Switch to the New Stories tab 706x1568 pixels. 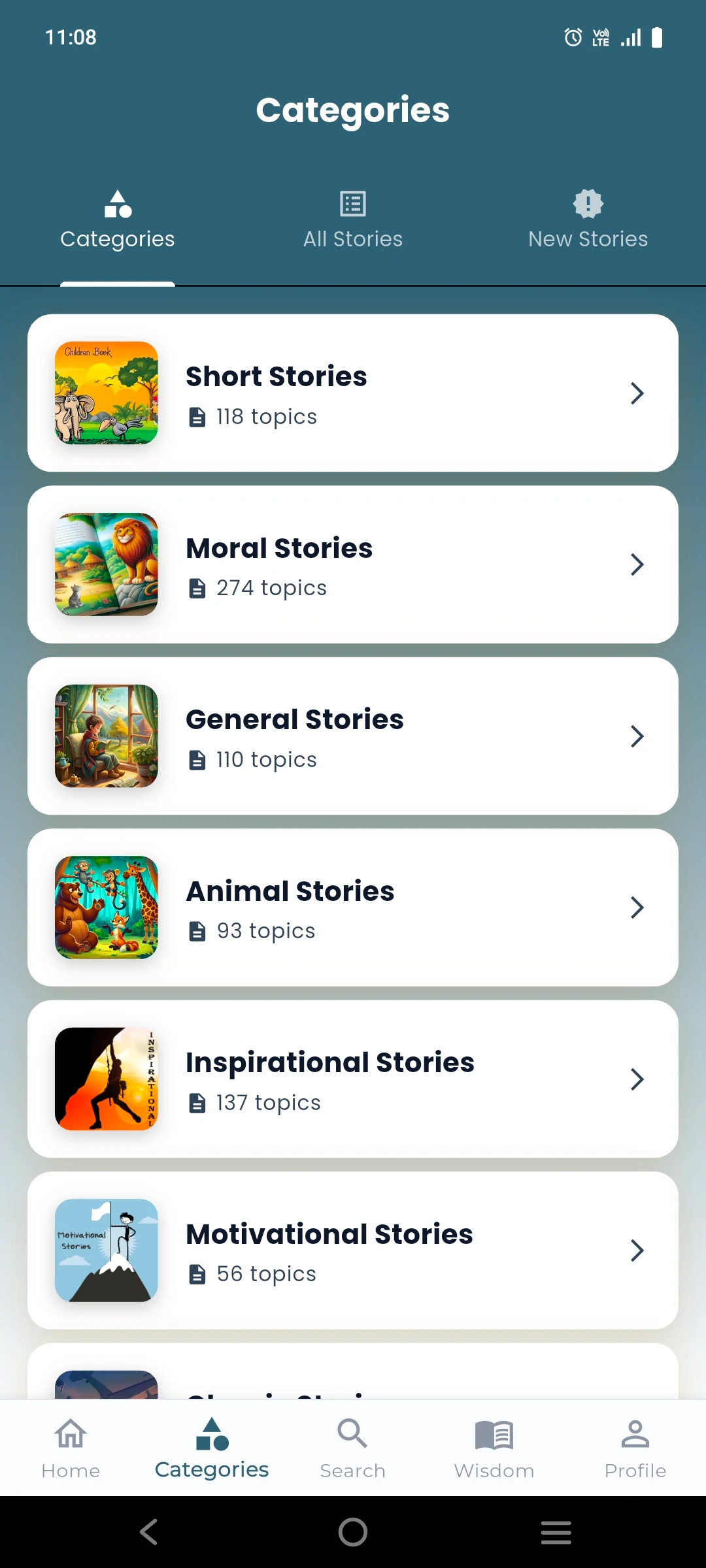[588, 221]
